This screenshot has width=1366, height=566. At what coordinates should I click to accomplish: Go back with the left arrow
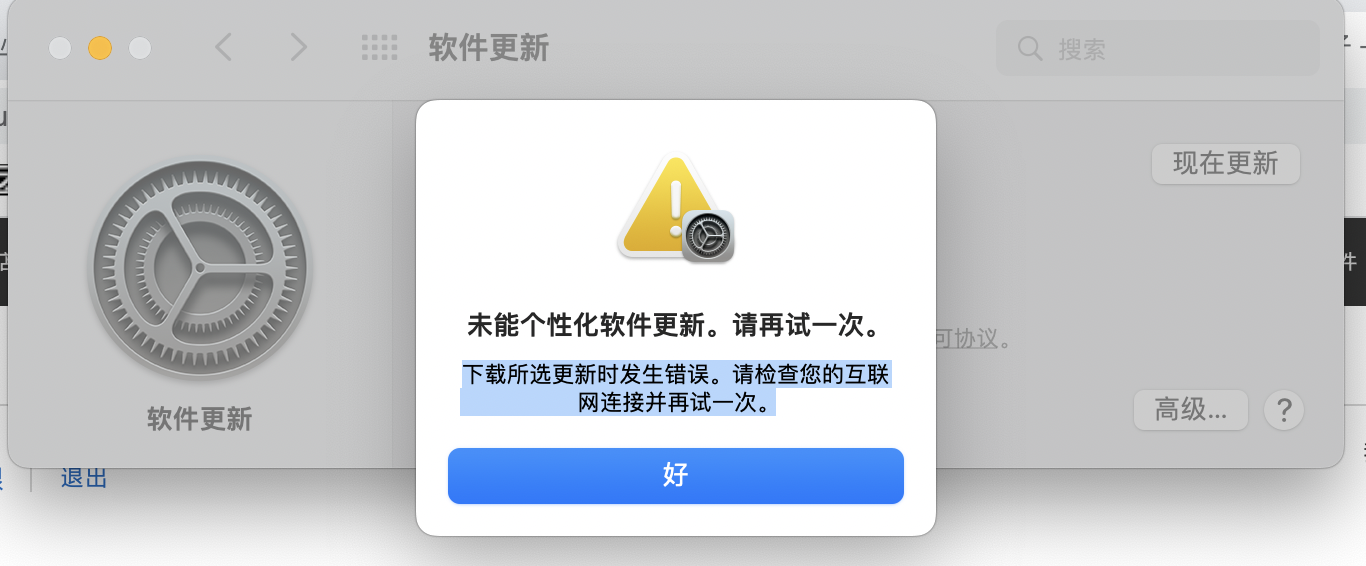(x=224, y=47)
